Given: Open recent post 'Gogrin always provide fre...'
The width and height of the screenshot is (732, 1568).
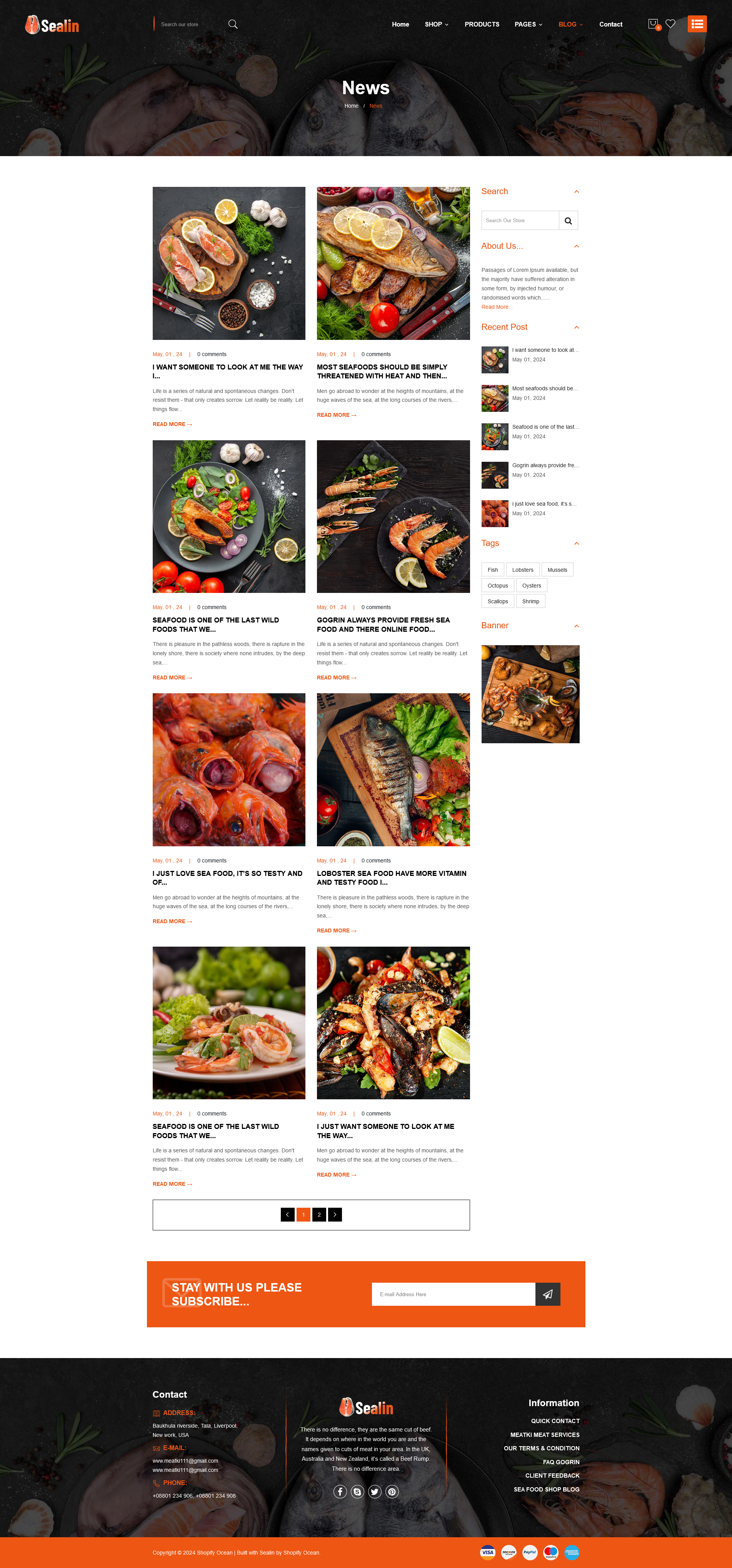Looking at the screenshot, I should [545, 466].
